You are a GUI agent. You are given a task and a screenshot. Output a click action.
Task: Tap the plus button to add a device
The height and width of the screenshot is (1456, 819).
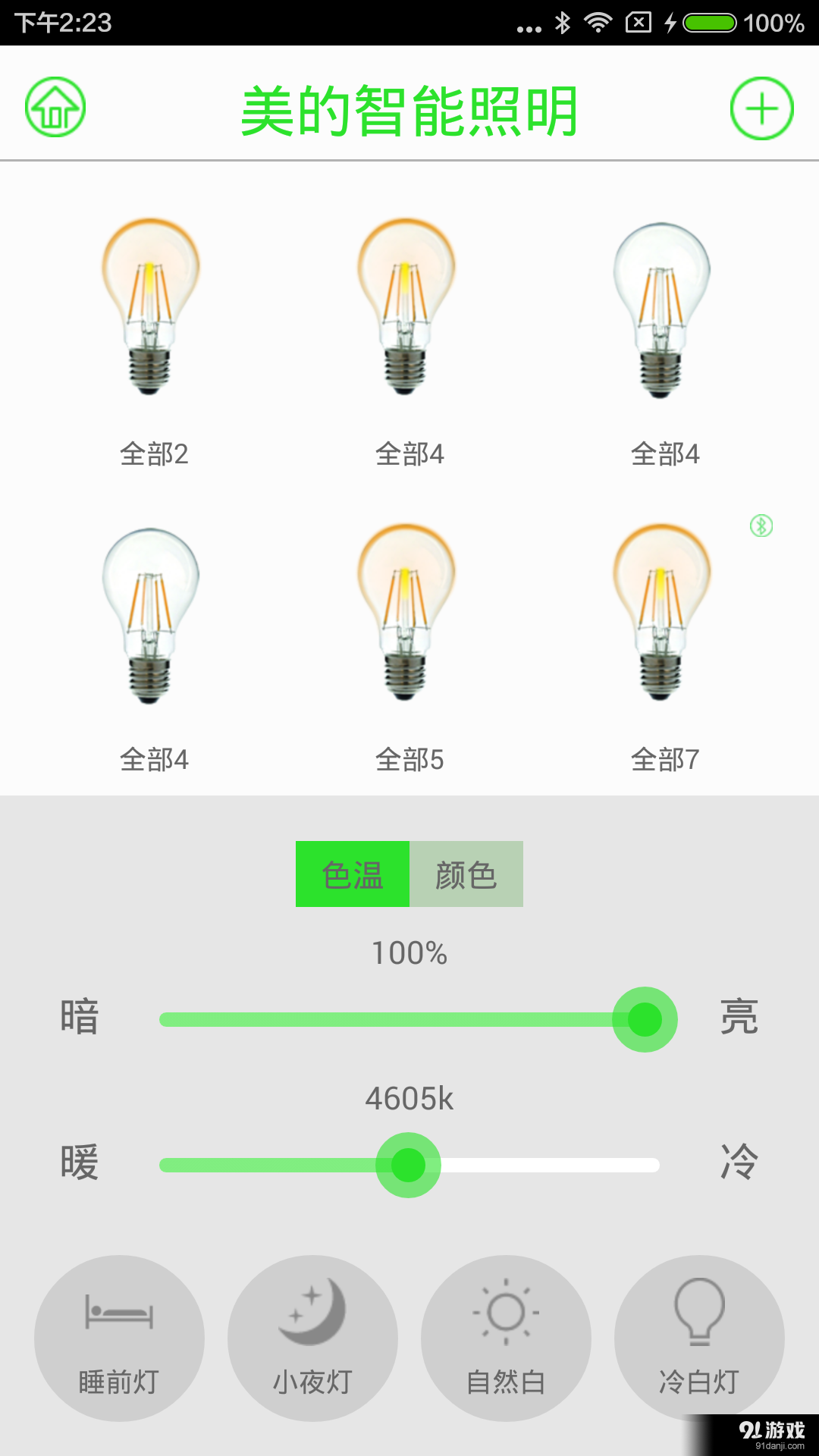[763, 108]
